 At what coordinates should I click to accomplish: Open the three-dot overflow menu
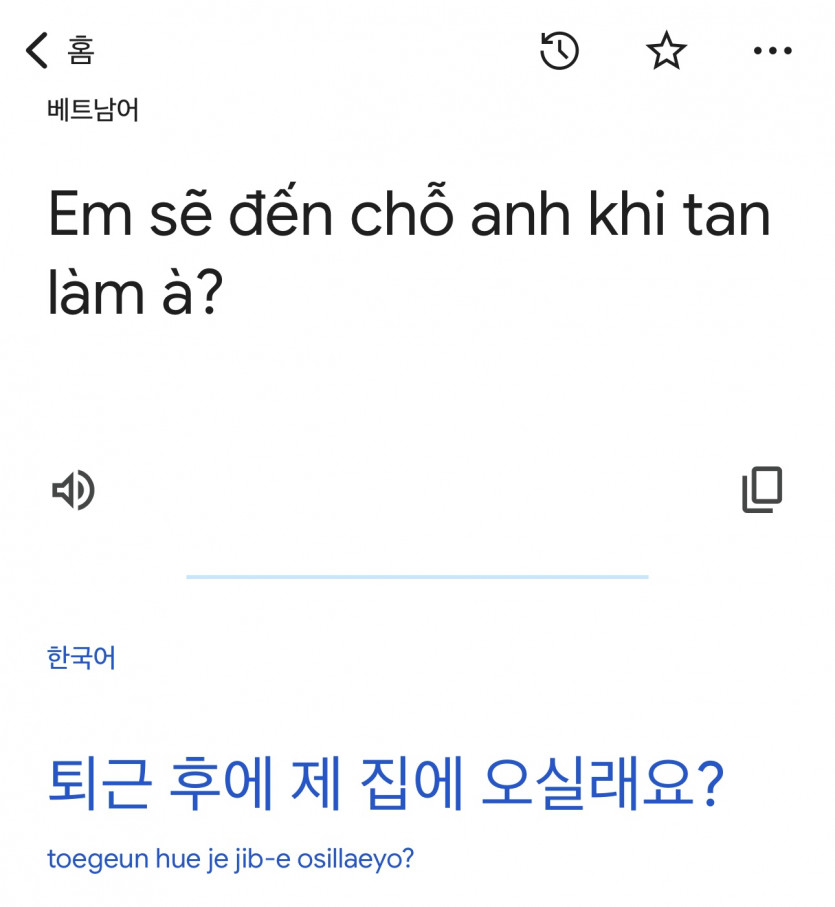click(772, 51)
